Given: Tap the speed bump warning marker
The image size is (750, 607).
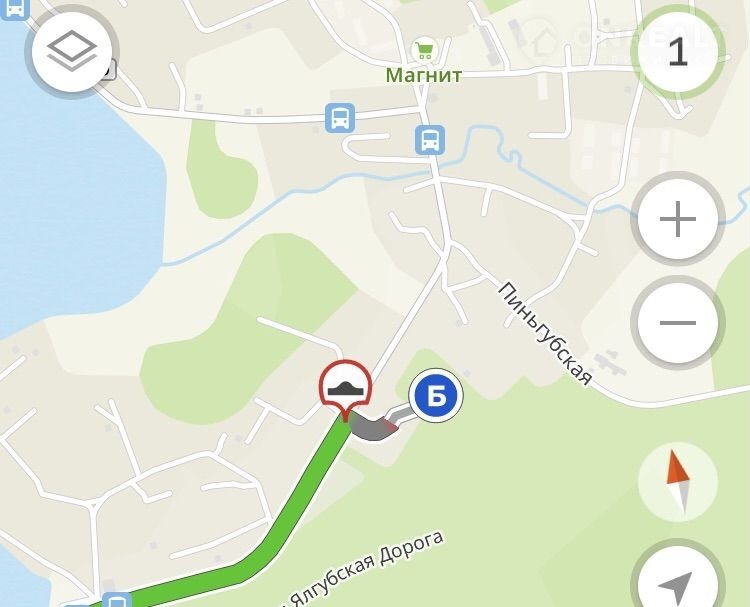Looking at the screenshot, I should (344, 385).
